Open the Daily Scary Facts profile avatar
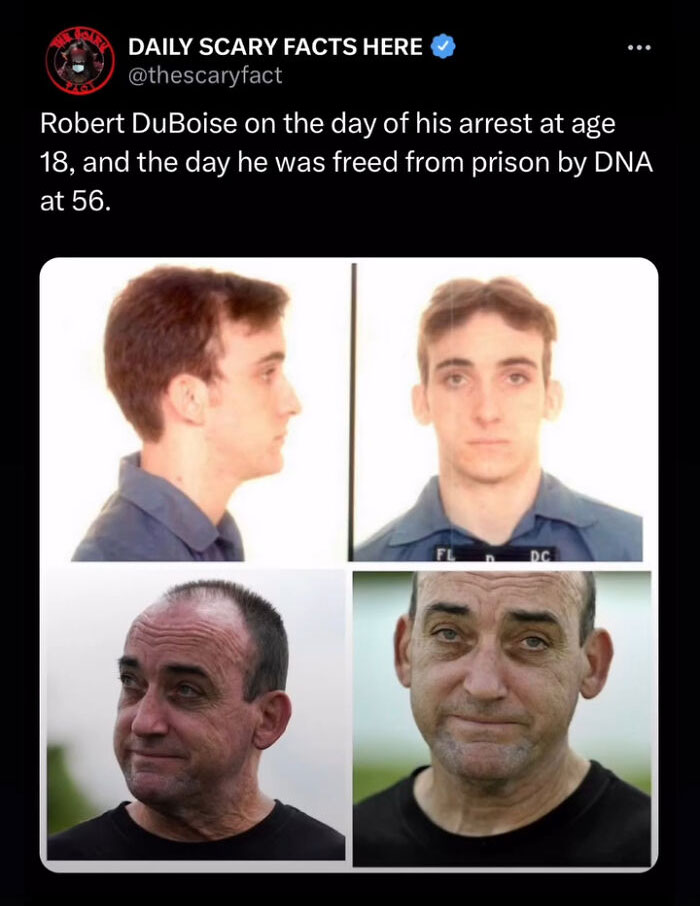 [x=80, y=60]
